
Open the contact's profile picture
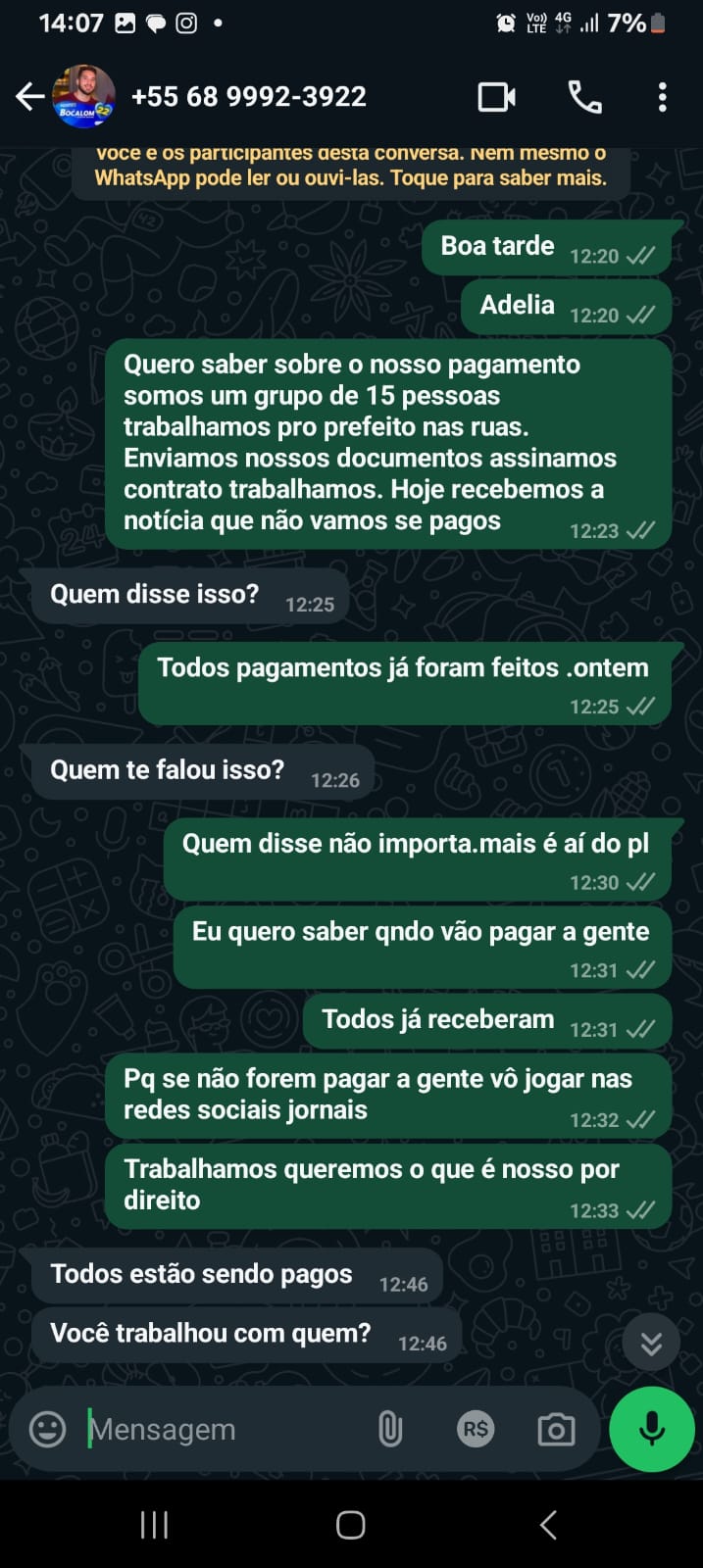tap(84, 96)
